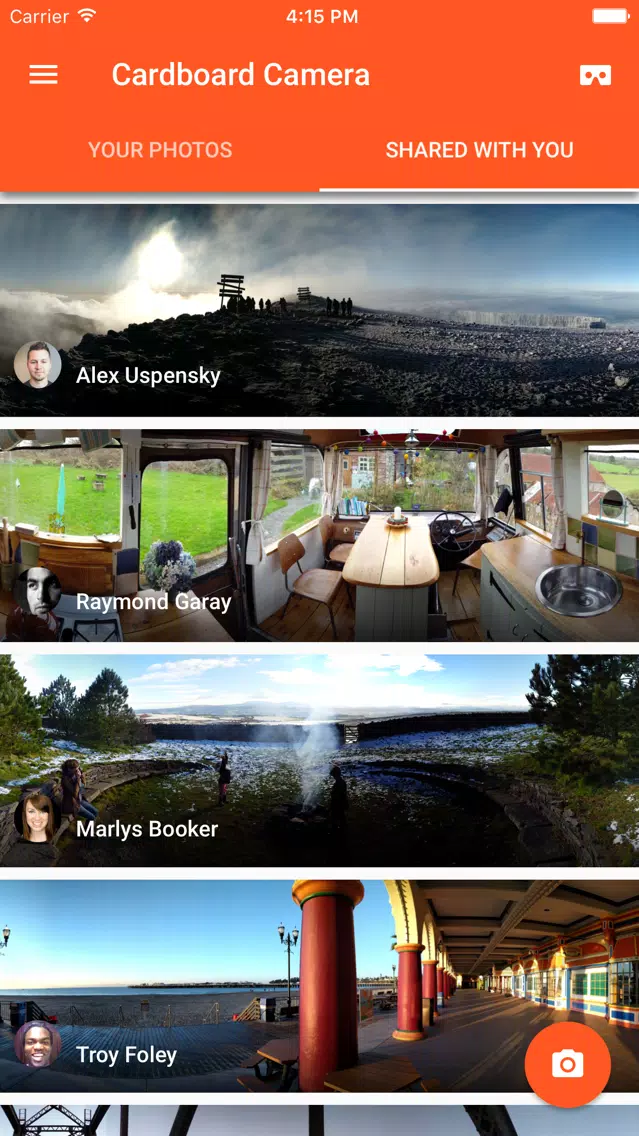Open the Cardboard VR viewer icon
Image resolution: width=639 pixels, height=1136 pixels.
tap(595, 75)
